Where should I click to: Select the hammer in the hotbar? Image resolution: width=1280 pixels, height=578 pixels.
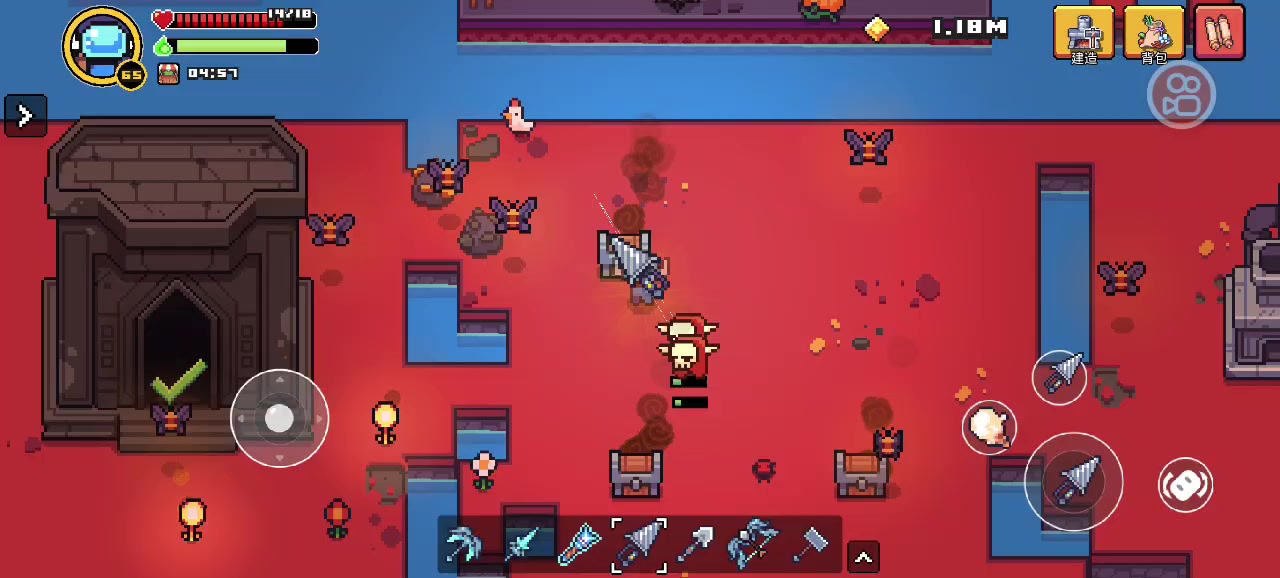point(811,544)
